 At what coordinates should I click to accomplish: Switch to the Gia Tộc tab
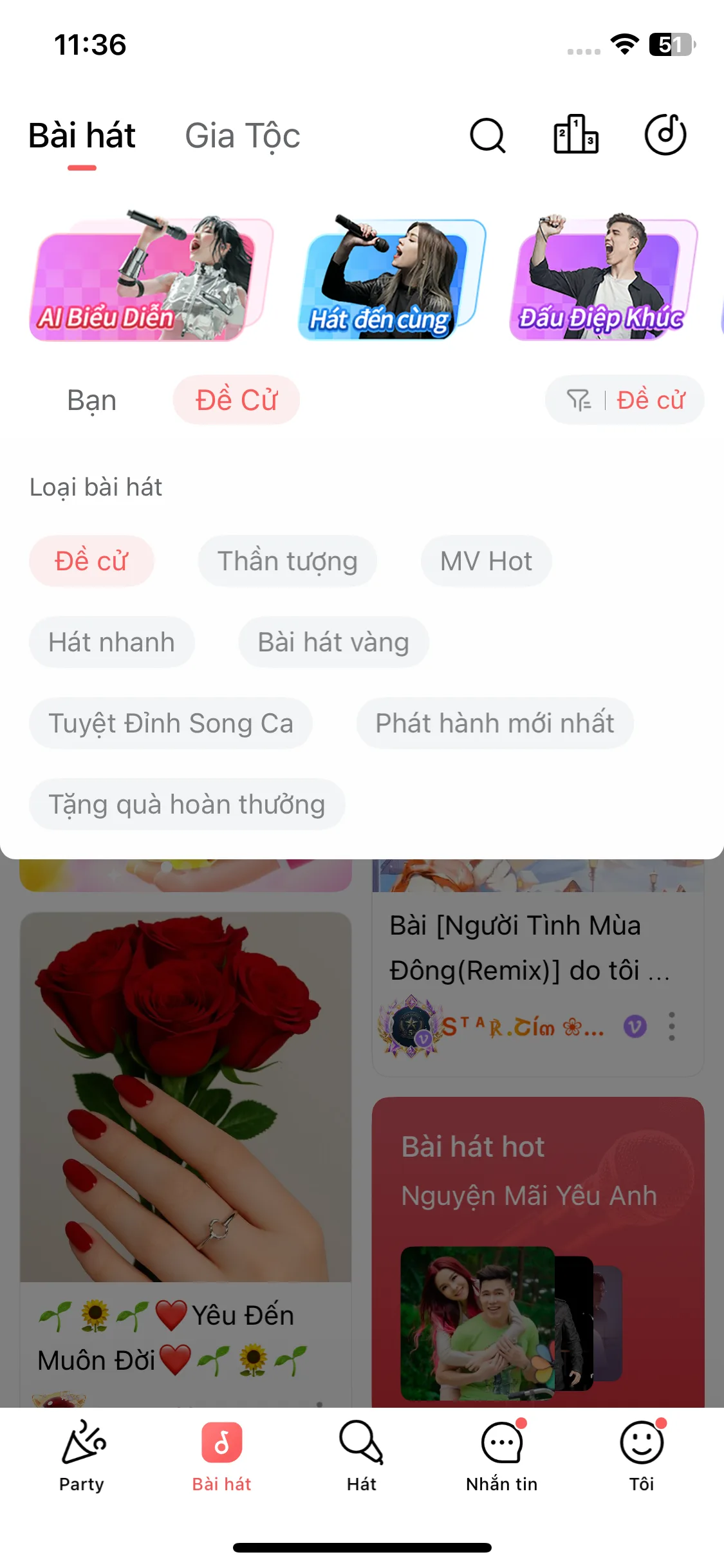[x=241, y=135]
